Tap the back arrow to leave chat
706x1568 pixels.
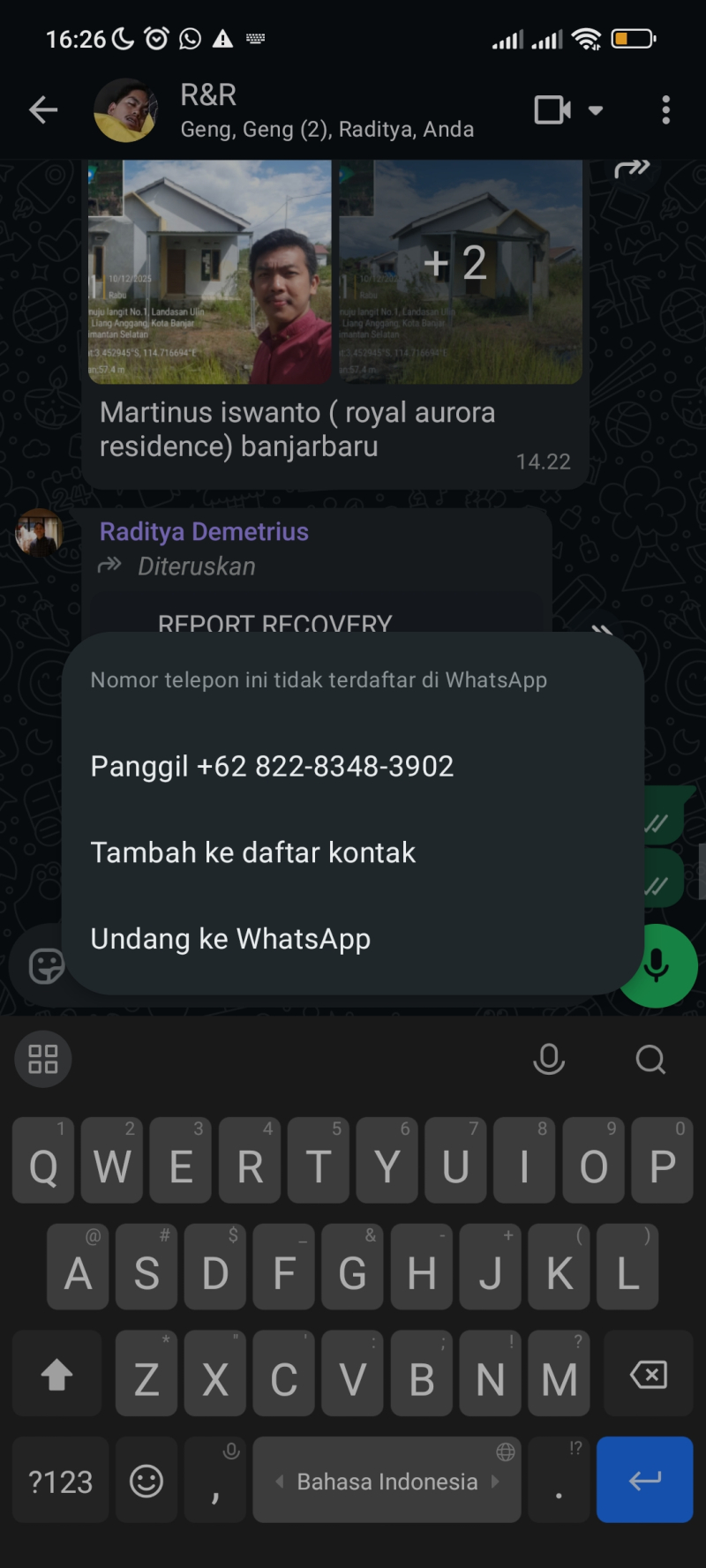(x=43, y=109)
